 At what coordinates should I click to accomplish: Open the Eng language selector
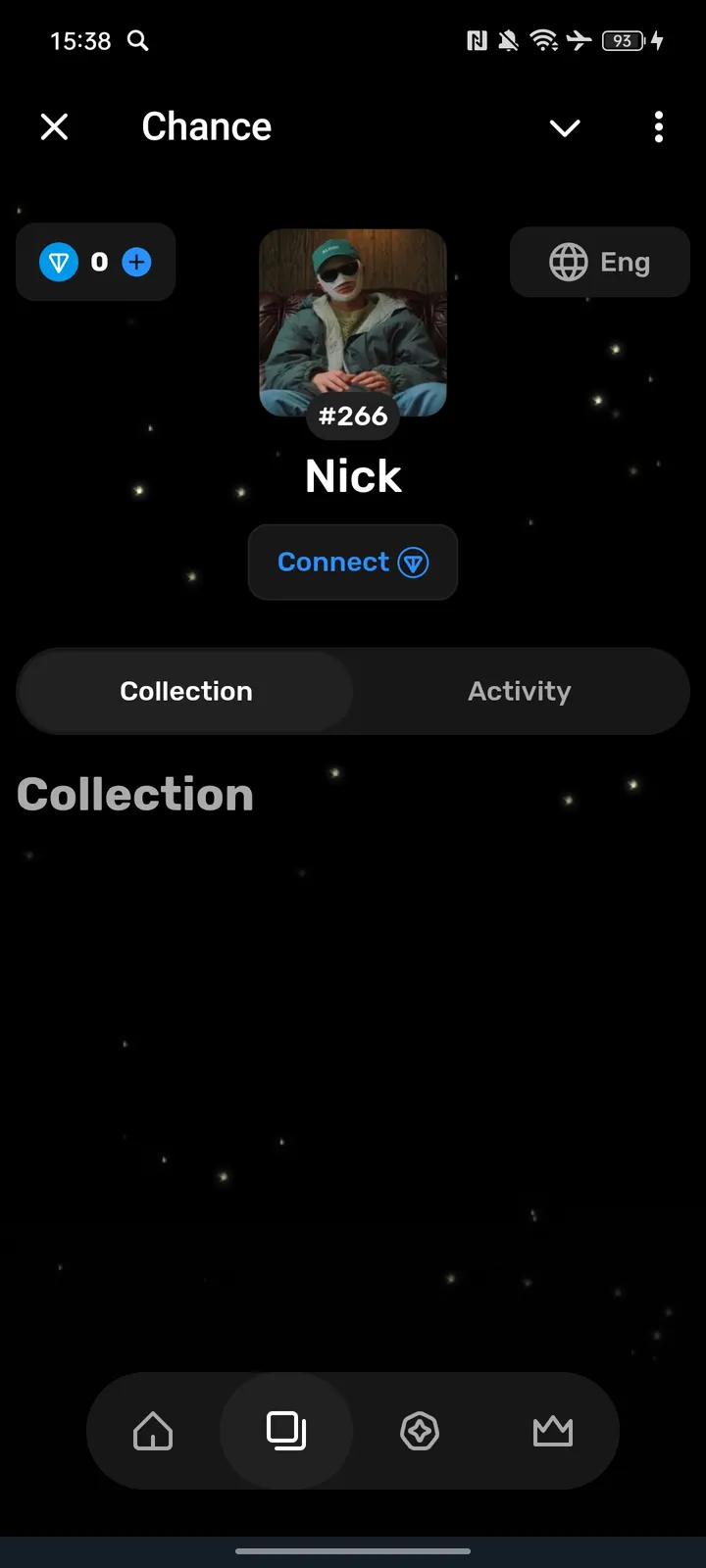click(599, 262)
